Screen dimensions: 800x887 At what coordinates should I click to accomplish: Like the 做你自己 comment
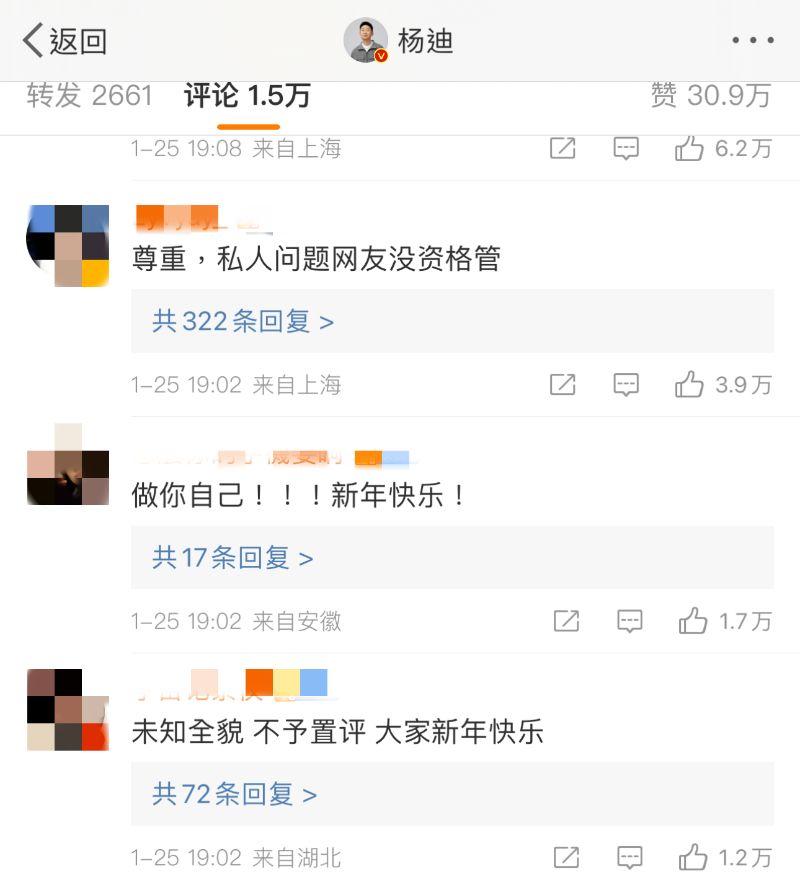tap(693, 621)
